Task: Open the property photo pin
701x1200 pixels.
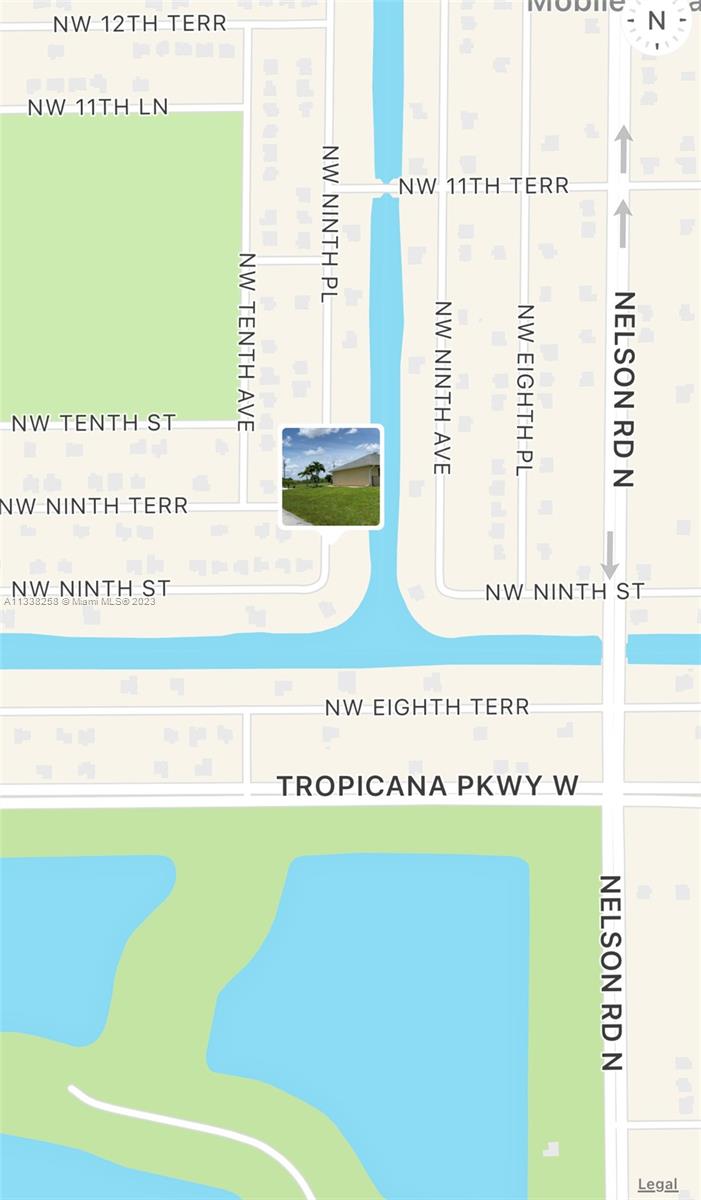Action: click(x=331, y=476)
